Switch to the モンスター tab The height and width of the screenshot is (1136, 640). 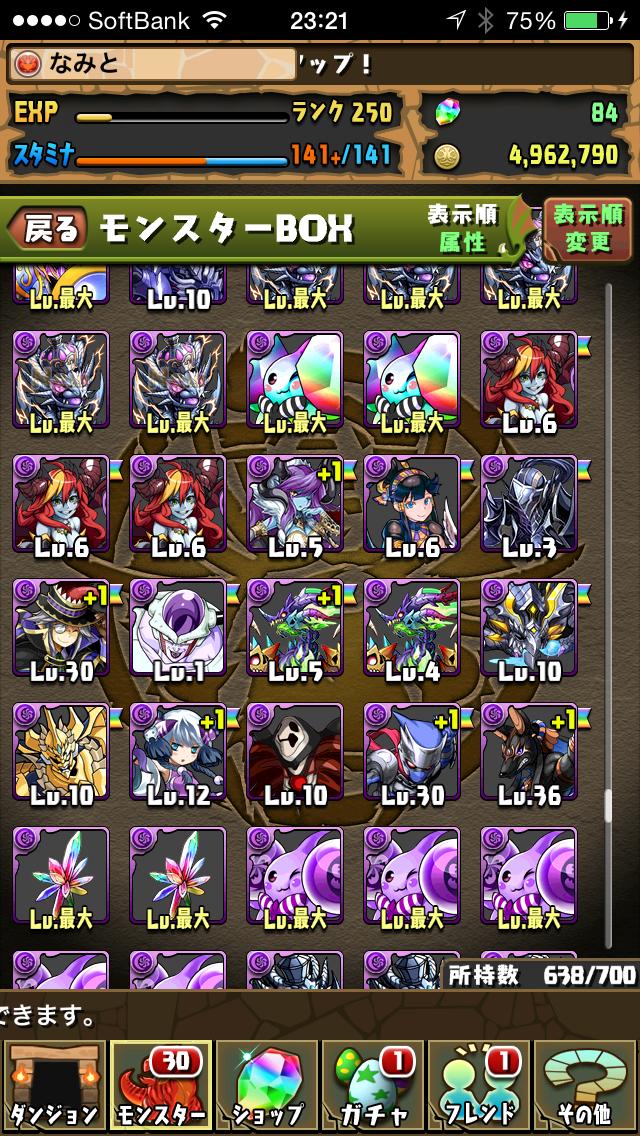159,1085
